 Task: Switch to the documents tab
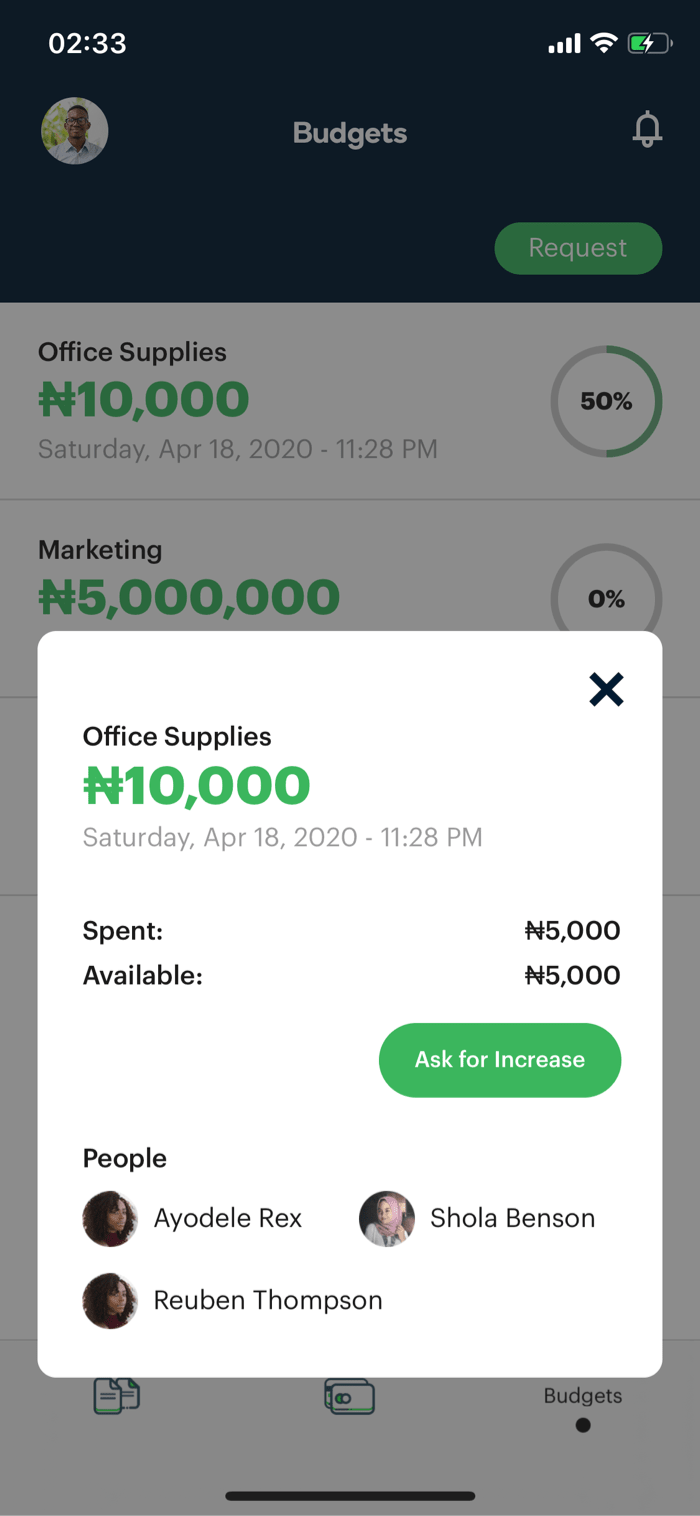[x=117, y=1396]
